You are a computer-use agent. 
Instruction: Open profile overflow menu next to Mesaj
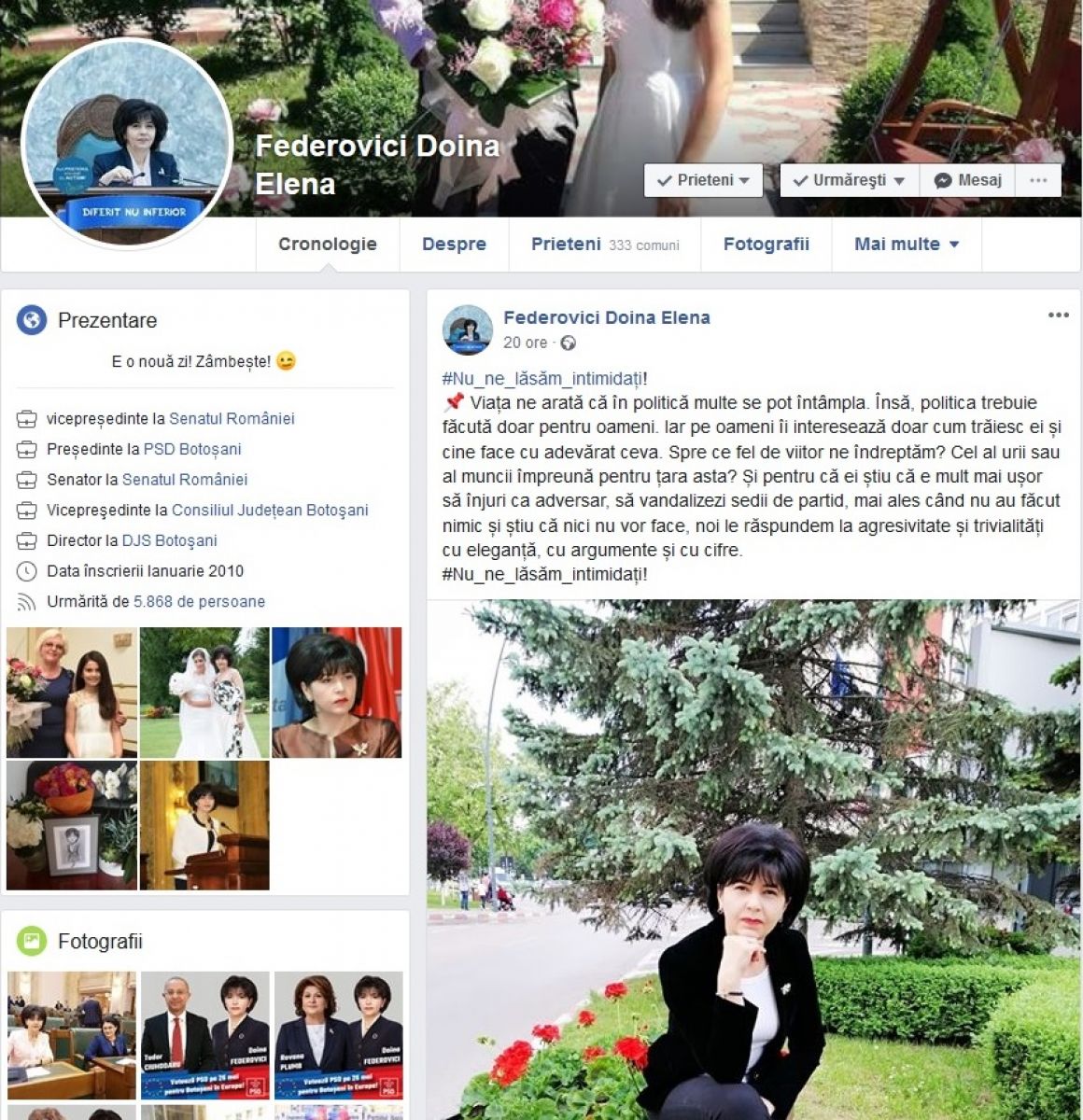tap(1038, 180)
